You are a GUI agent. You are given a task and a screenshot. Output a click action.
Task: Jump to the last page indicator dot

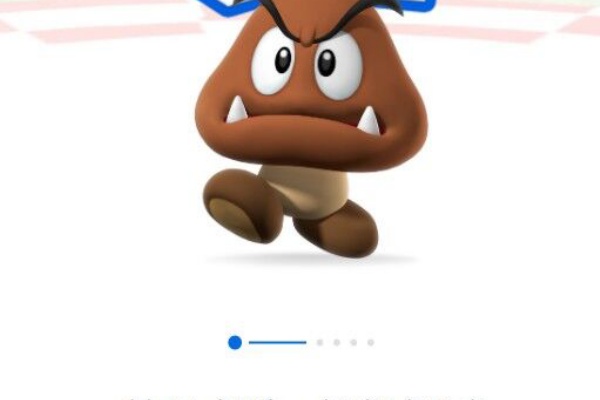point(370,342)
